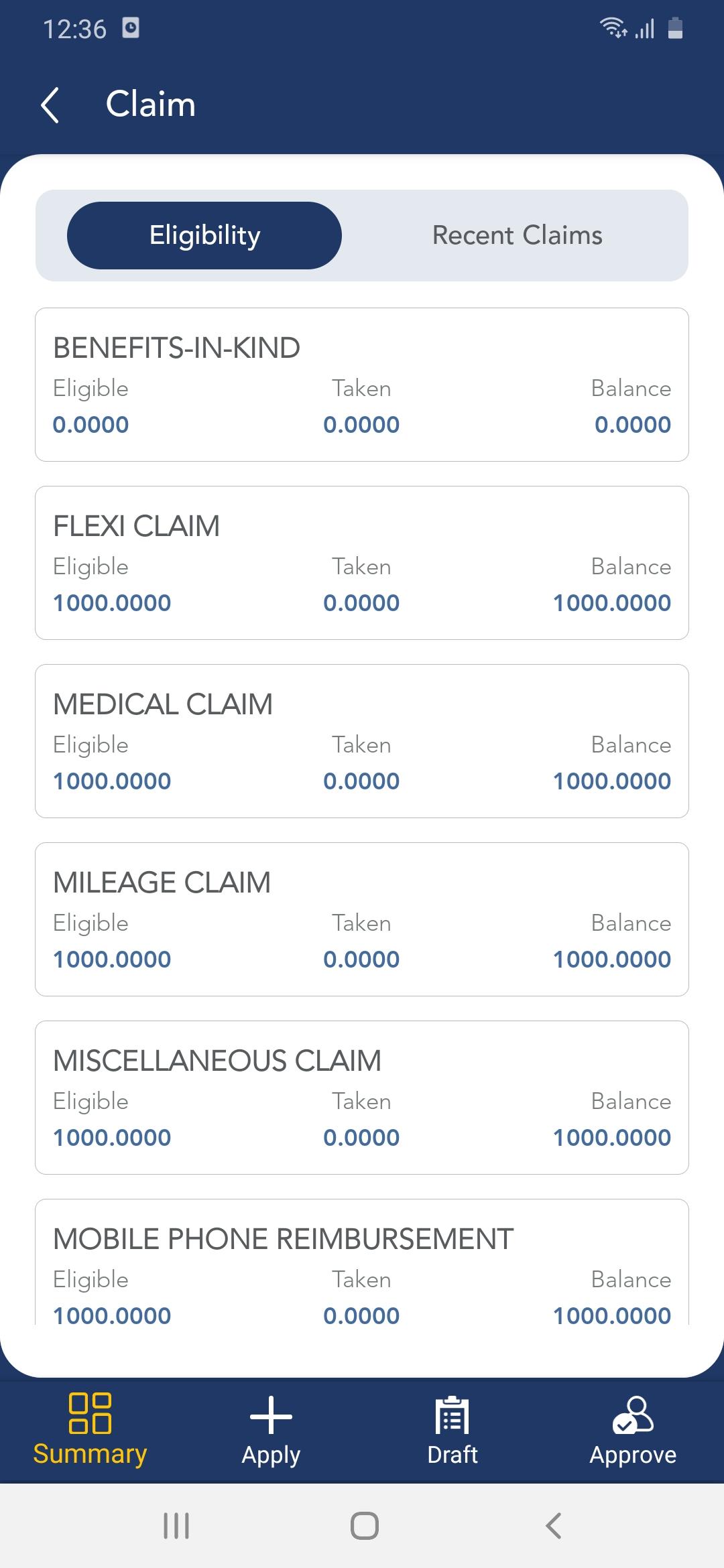Switch to the Recent Claims tab
Screen dimensions: 724x1568
(x=517, y=235)
